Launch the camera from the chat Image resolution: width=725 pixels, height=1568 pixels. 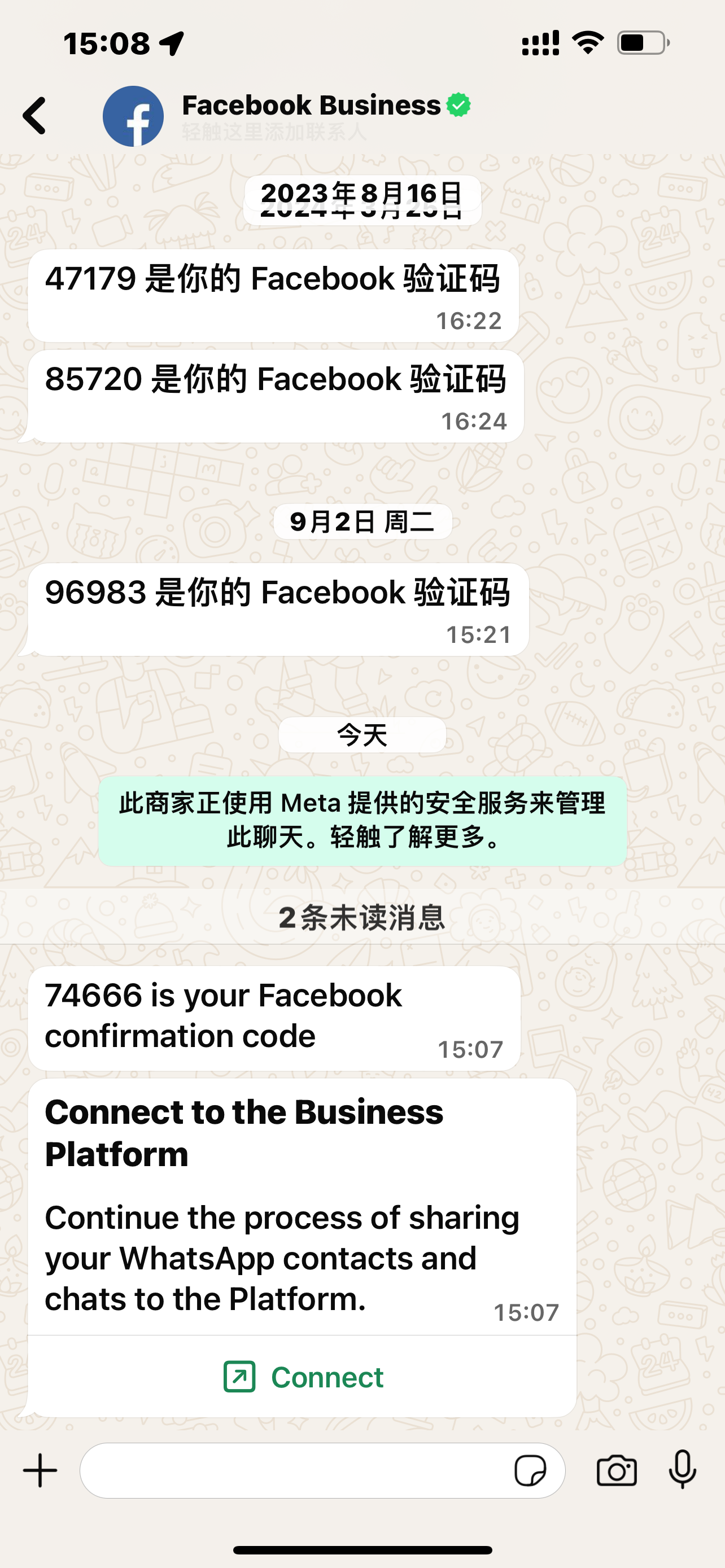click(x=617, y=1470)
